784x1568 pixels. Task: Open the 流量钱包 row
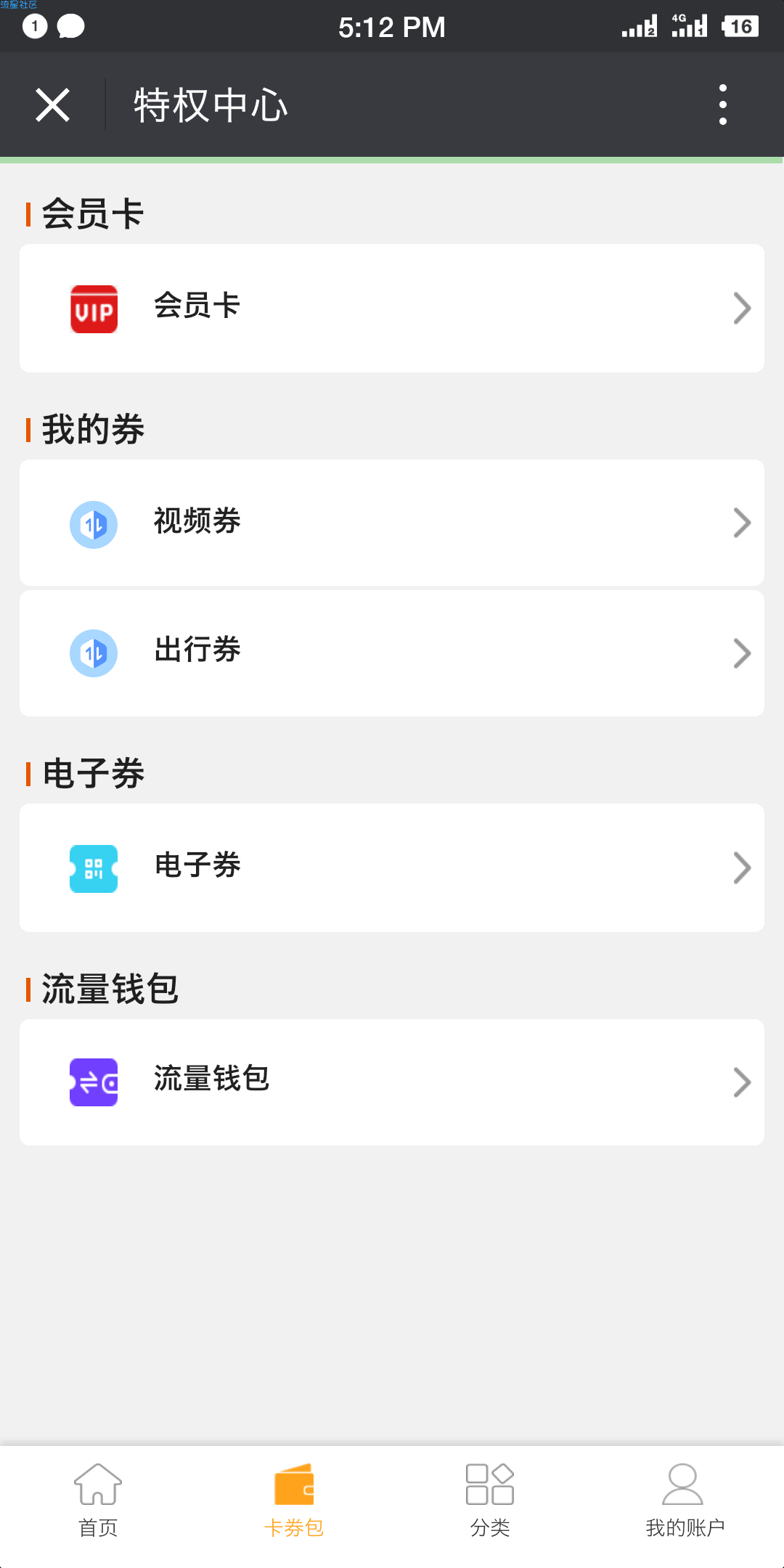392,1082
